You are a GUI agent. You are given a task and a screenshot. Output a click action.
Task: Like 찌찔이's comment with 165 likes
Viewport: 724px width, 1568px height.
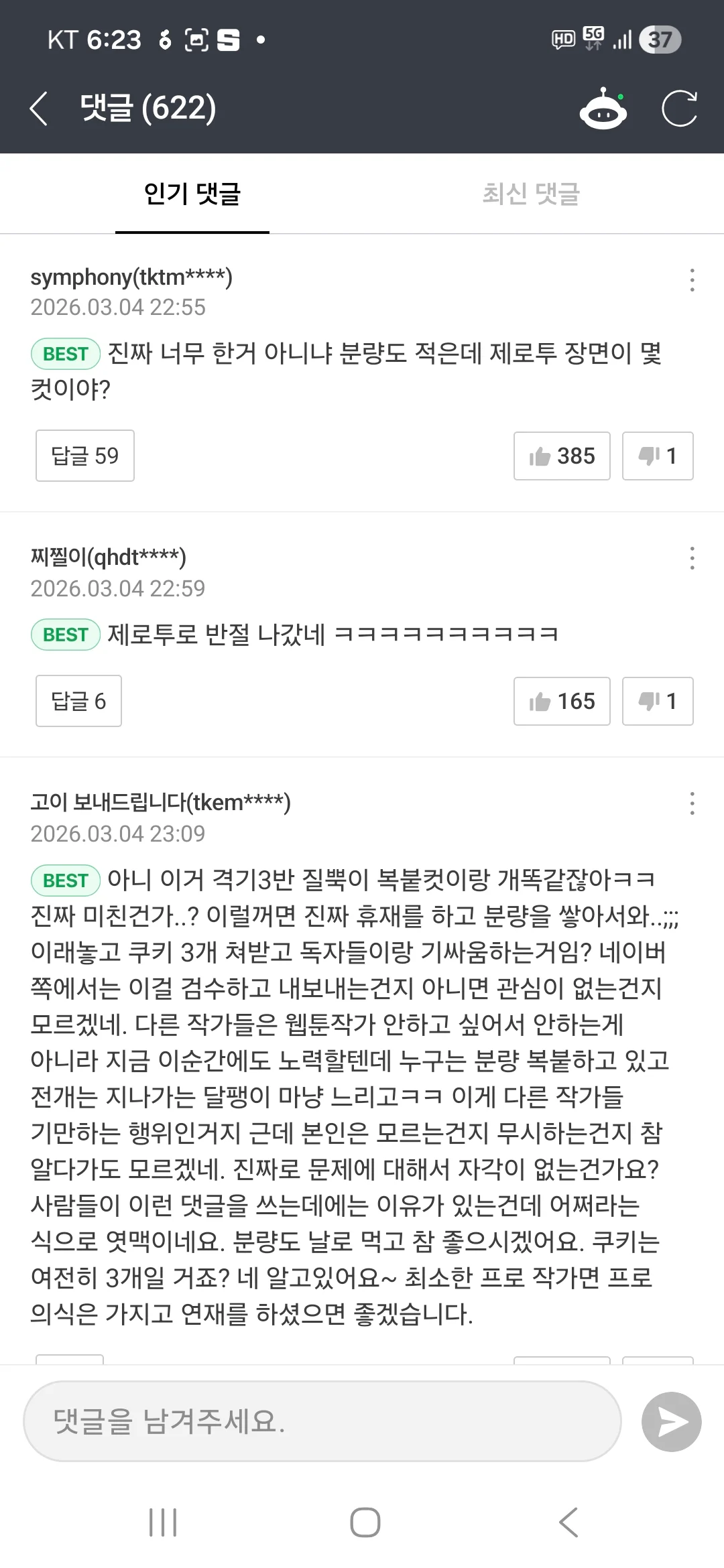tap(562, 702)
